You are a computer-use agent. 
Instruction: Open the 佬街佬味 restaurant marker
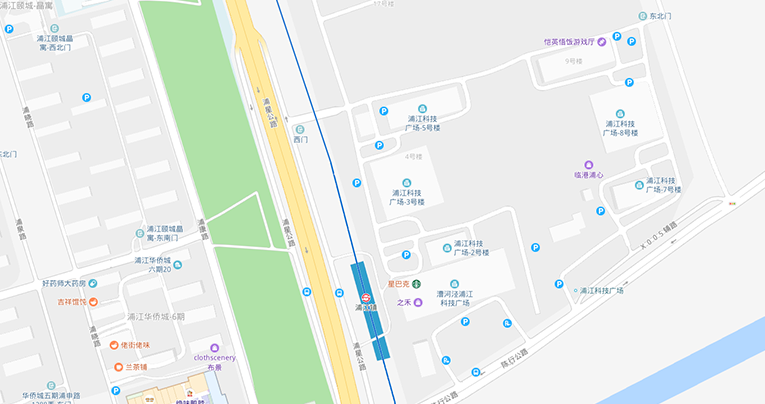click(114, 345)
